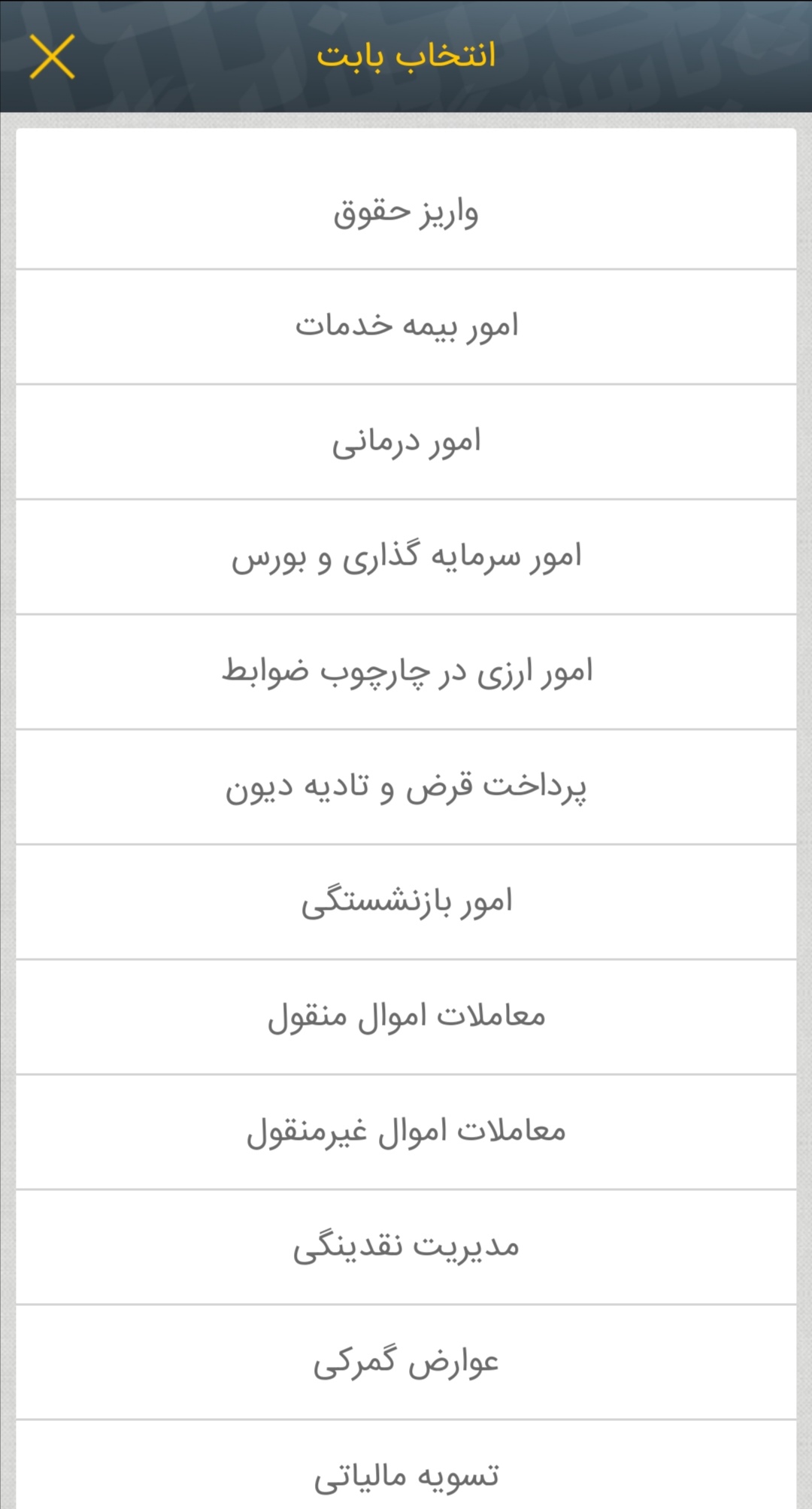Choose عوارض گمرکی
812x1509 pixels.
pyautogui.click(x=406, y=1362)
